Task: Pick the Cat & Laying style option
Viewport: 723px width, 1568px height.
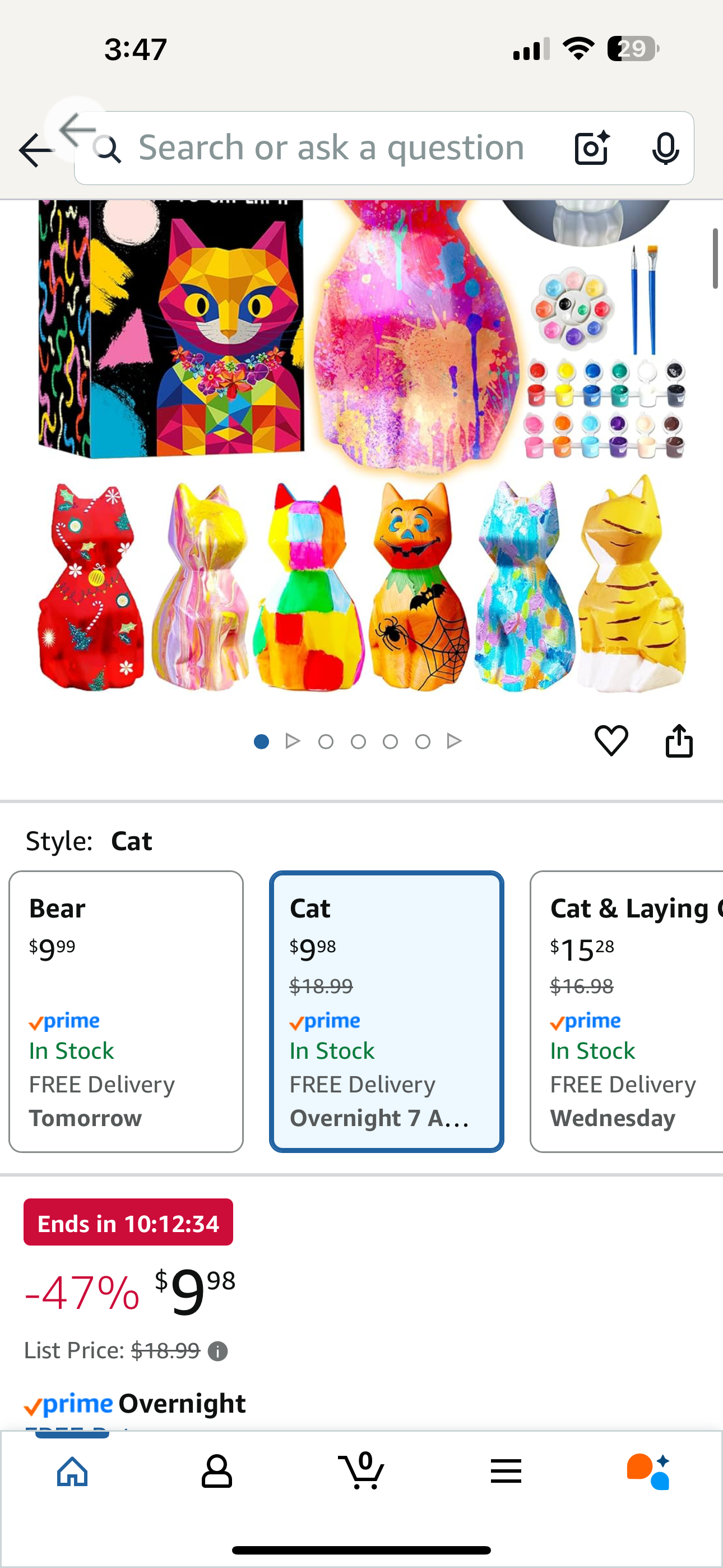Action: [627, 1011]
